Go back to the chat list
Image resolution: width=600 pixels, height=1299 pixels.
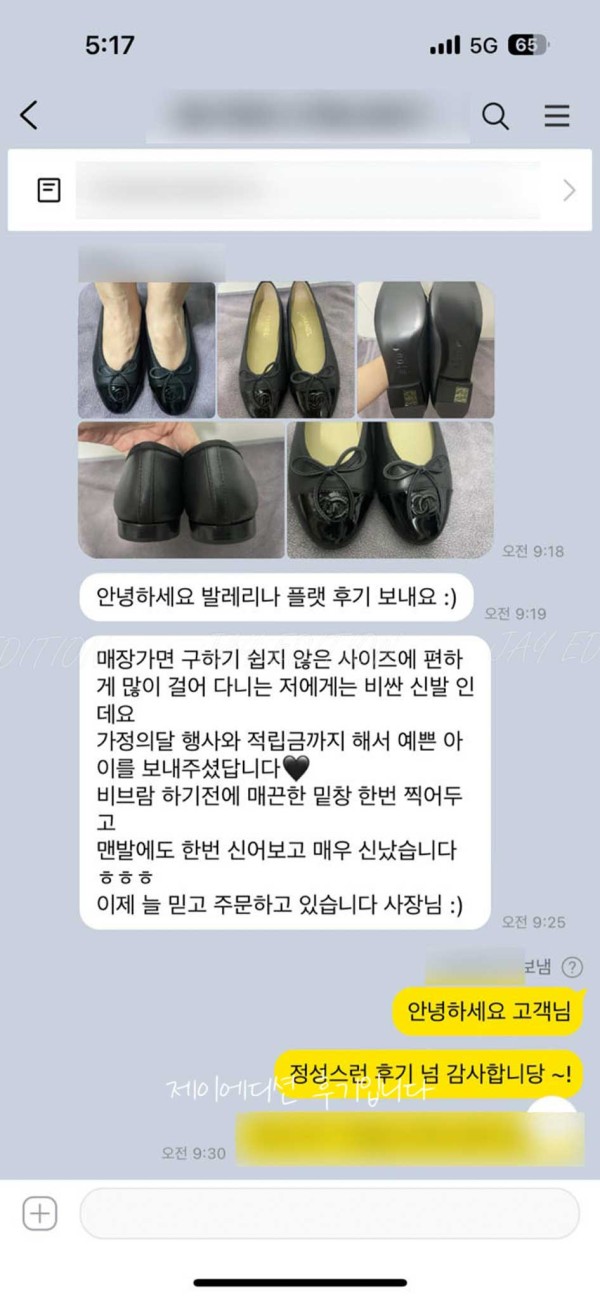coord(29,116)
